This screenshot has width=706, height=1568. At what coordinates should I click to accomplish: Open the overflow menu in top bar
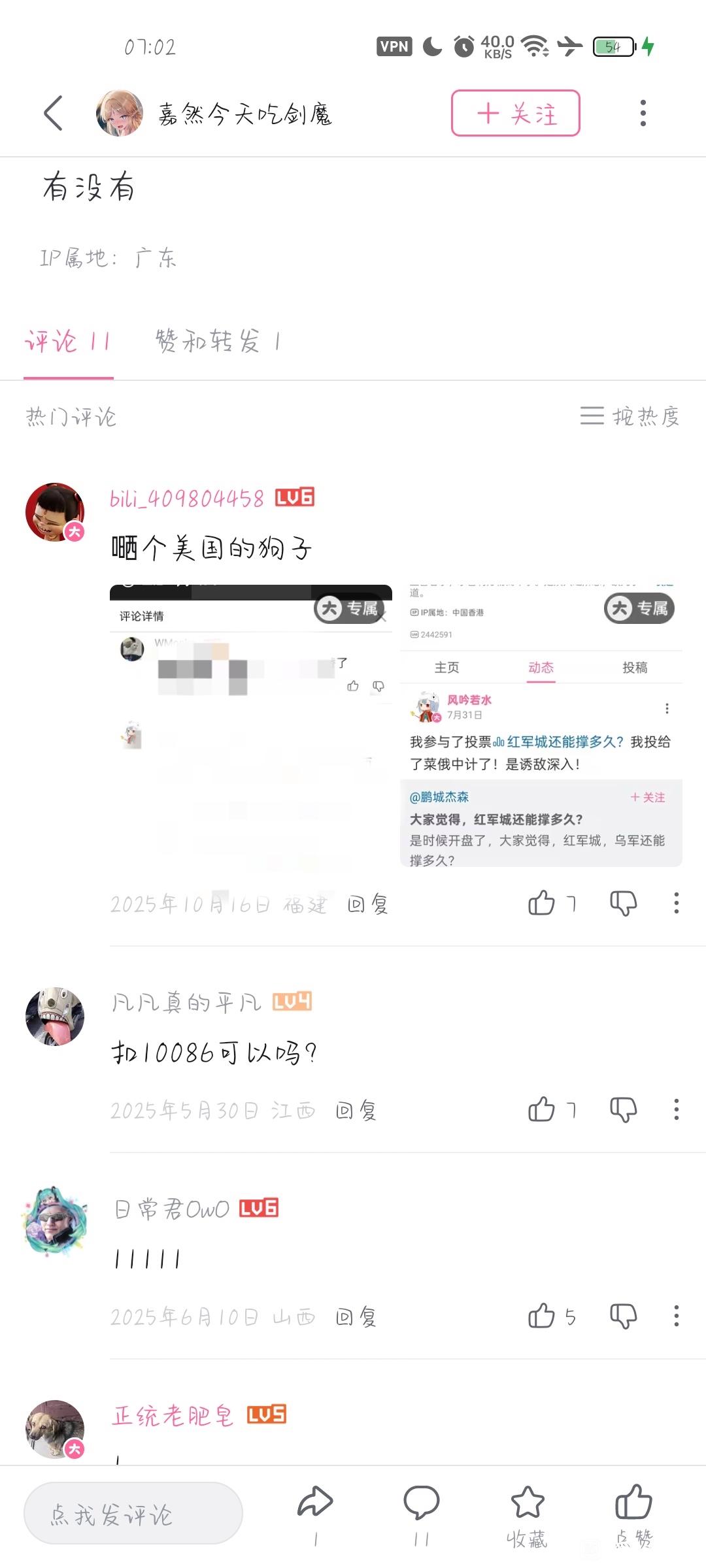(x=643, y=113)
